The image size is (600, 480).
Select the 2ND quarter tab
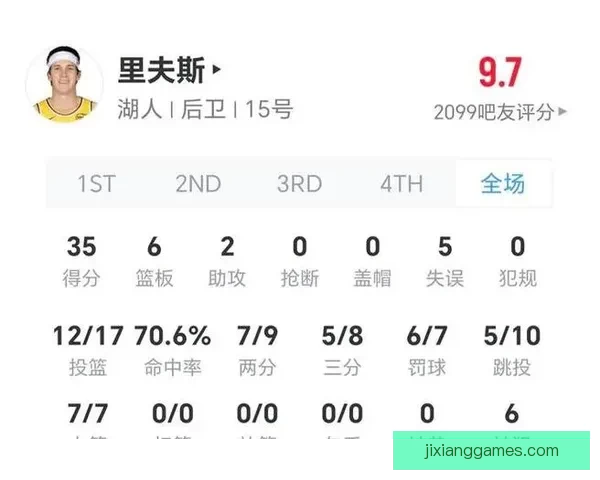[198, 184]
